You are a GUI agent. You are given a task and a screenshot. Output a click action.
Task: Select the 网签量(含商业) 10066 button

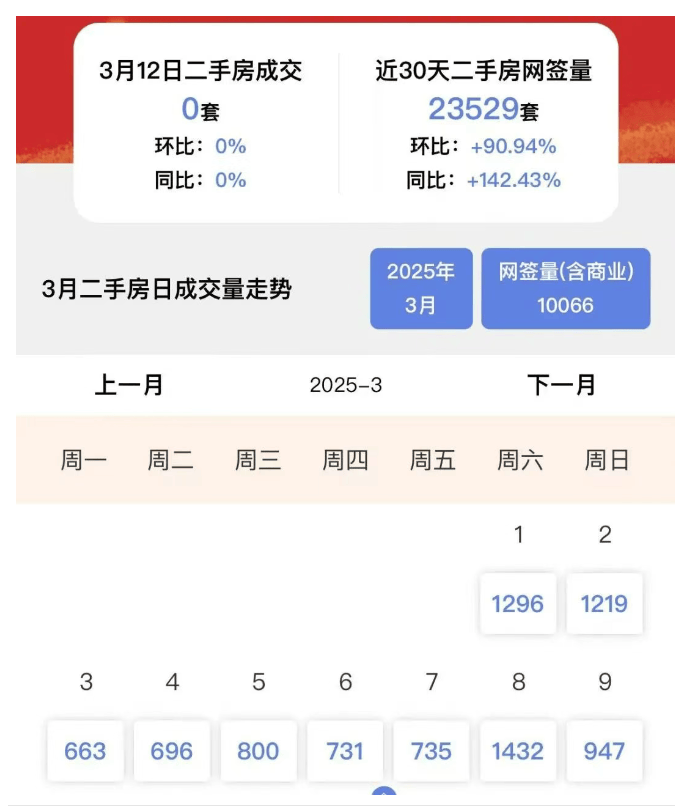pos(565,288)
